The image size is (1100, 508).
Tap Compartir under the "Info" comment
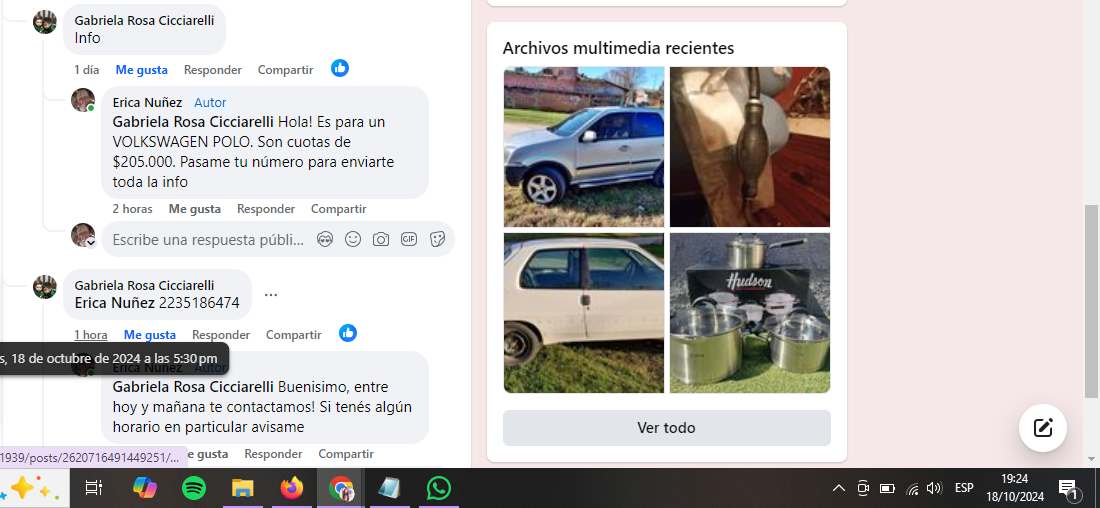point(285,70)
